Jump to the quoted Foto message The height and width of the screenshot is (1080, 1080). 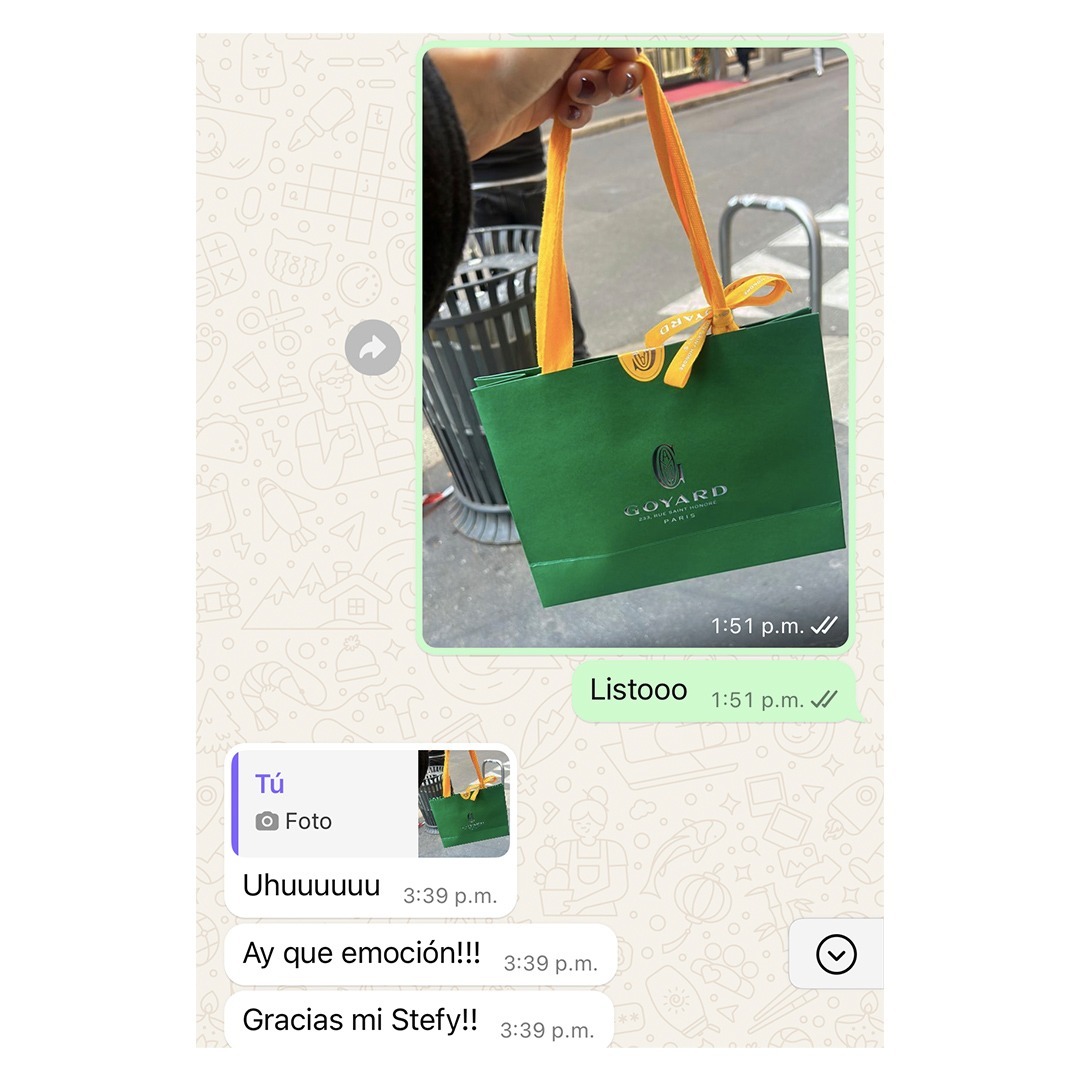click(x=370, y=803)
